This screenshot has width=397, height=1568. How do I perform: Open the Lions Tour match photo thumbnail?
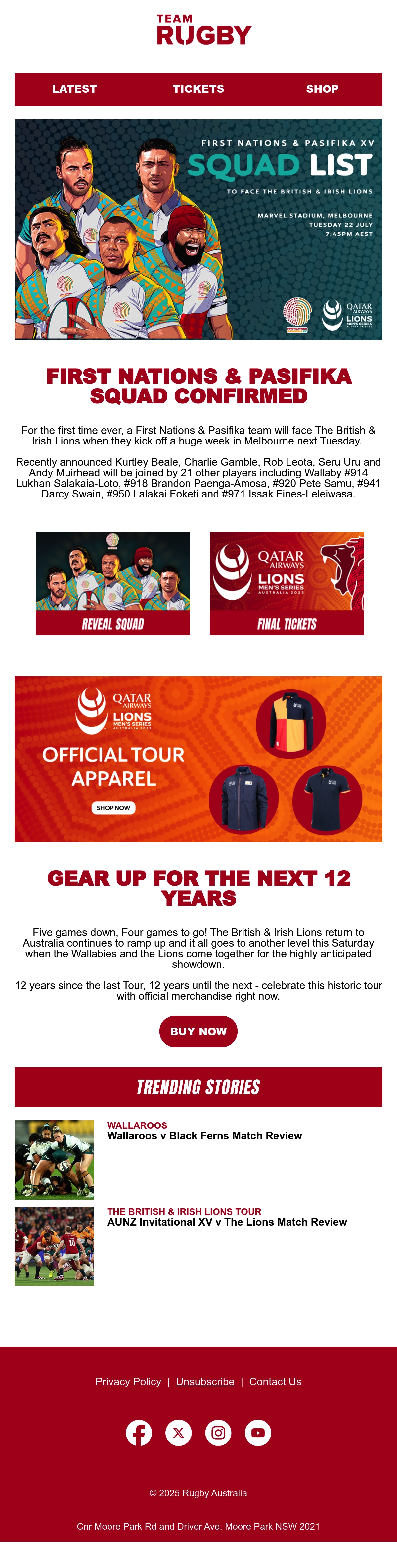[54, 1246]
